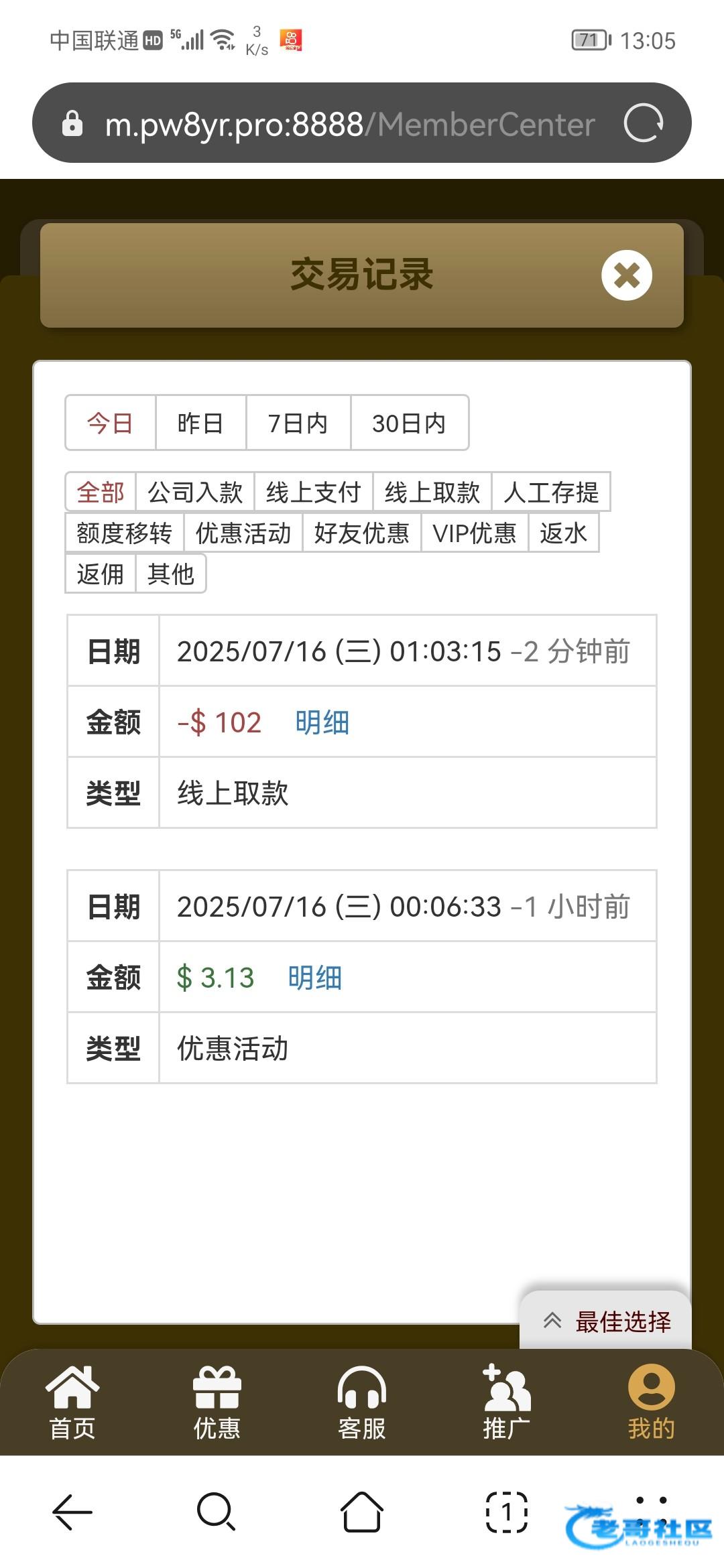Filter by 线上取款
This screenshot has height=1568, width=724.
tap(432, 493)
